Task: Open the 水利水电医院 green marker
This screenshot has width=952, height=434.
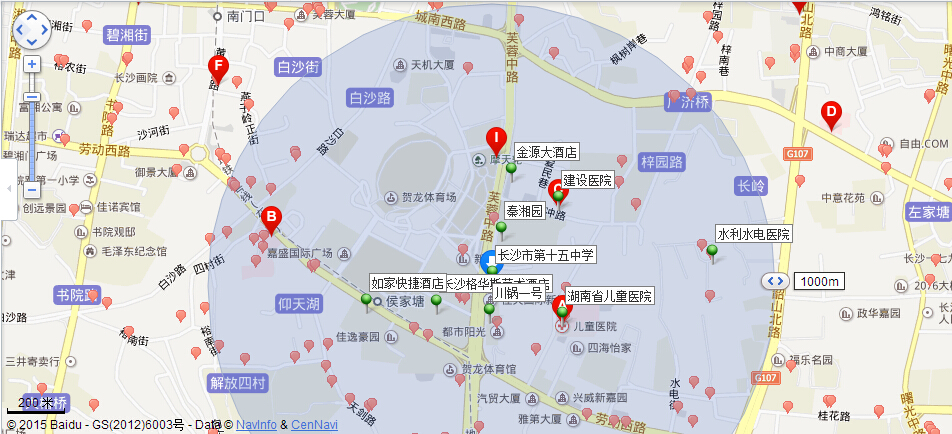Action: point(712,251)
